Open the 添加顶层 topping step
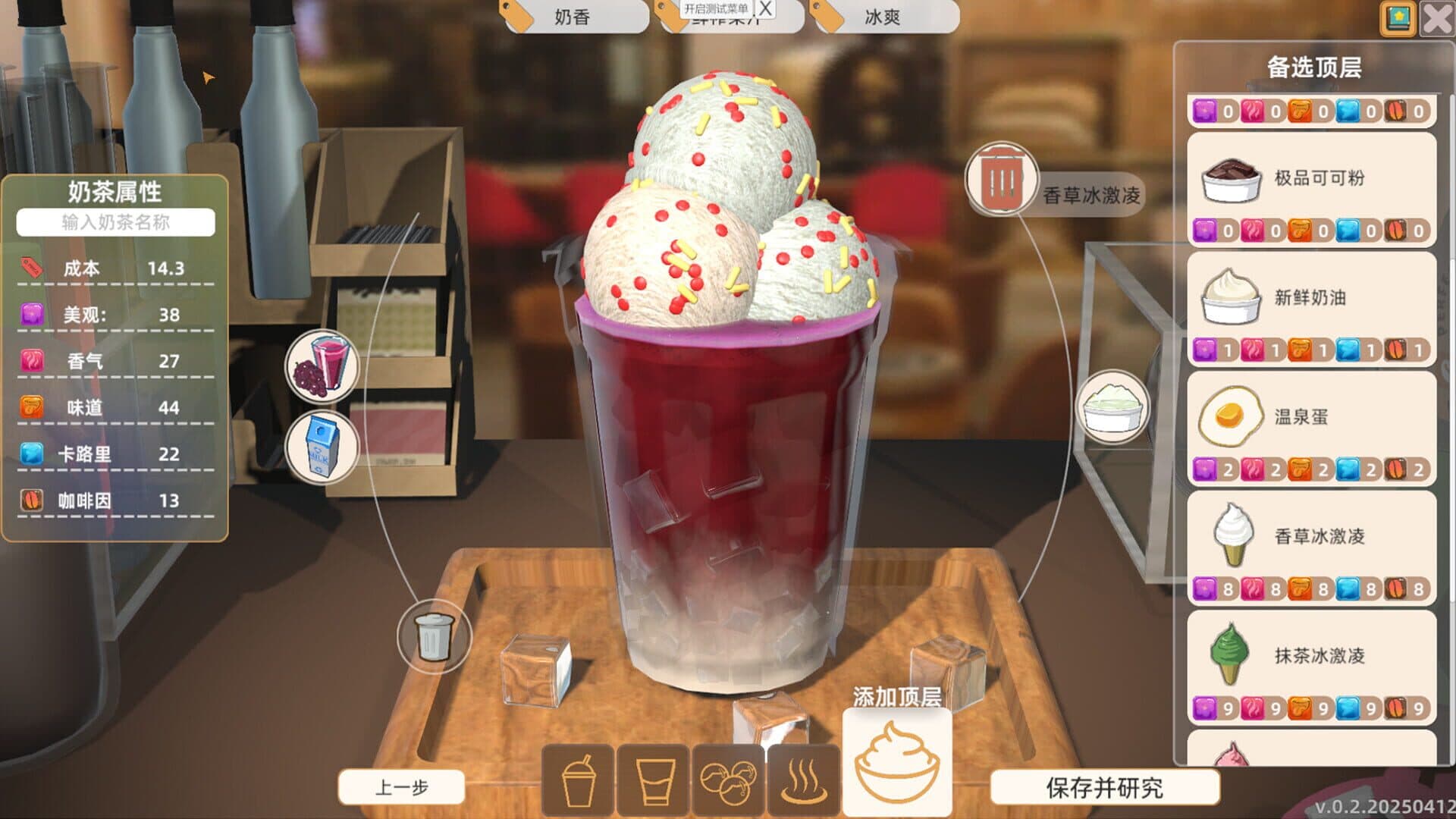Viewport: 1456px width, 819px height. point(897,762)
